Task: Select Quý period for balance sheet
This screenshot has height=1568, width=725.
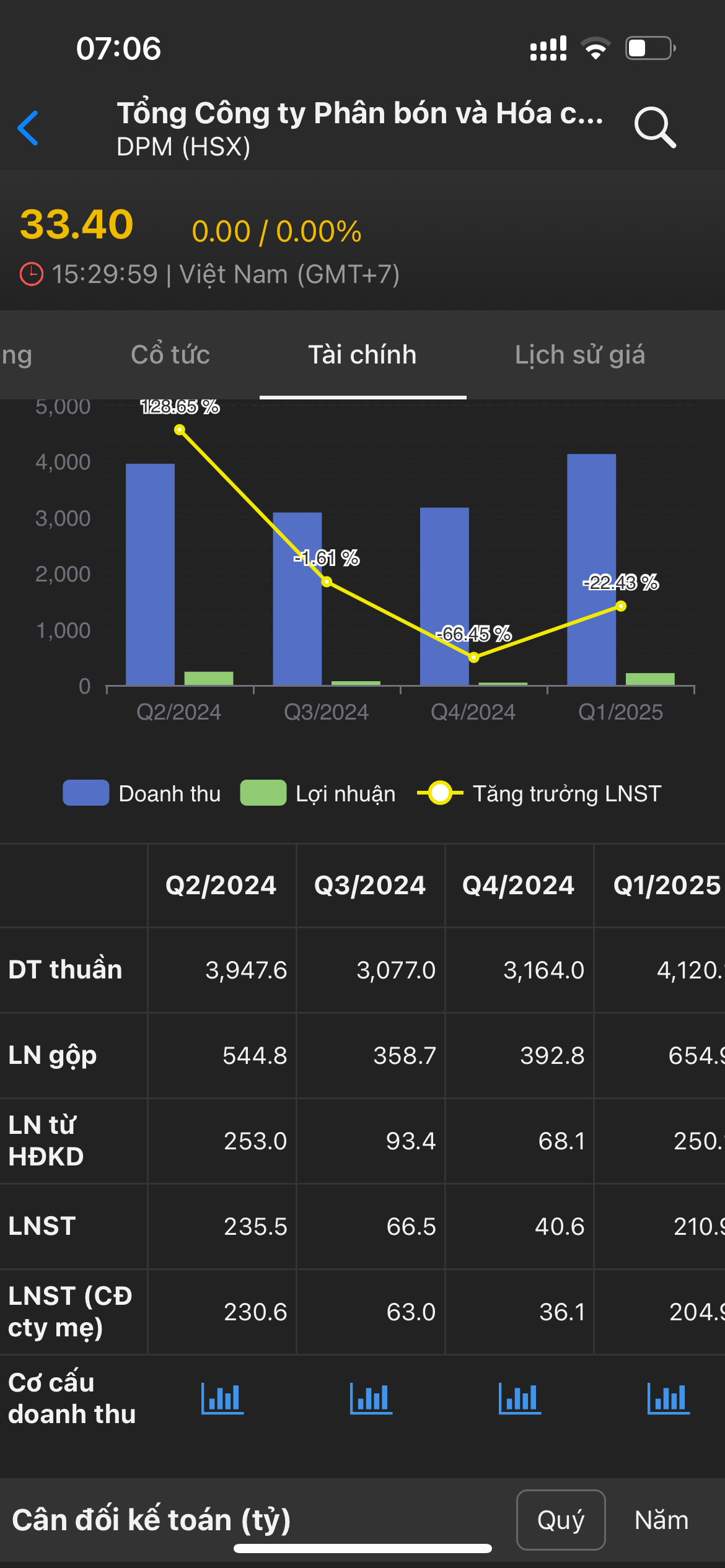Action: pos(561,1520)
